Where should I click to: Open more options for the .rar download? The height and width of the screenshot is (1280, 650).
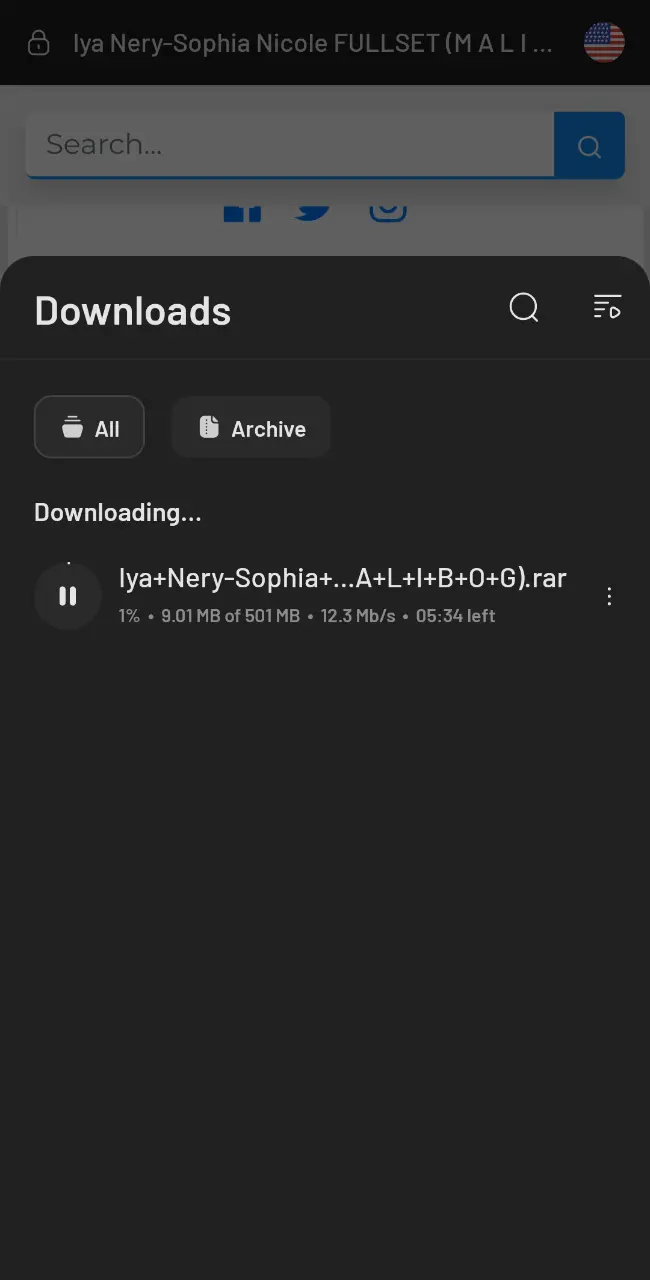pyautogui.click(x=609, y=596)
